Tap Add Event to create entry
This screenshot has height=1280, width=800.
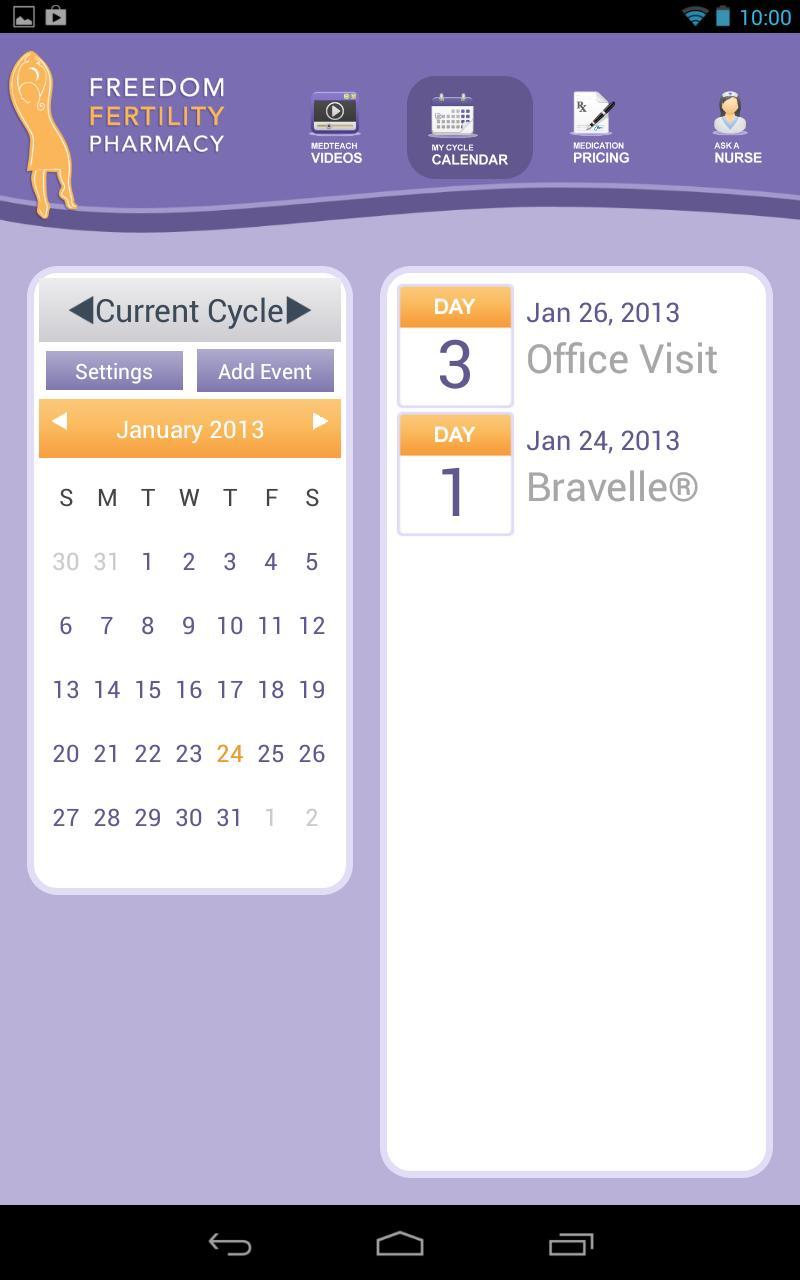[265, 371]
